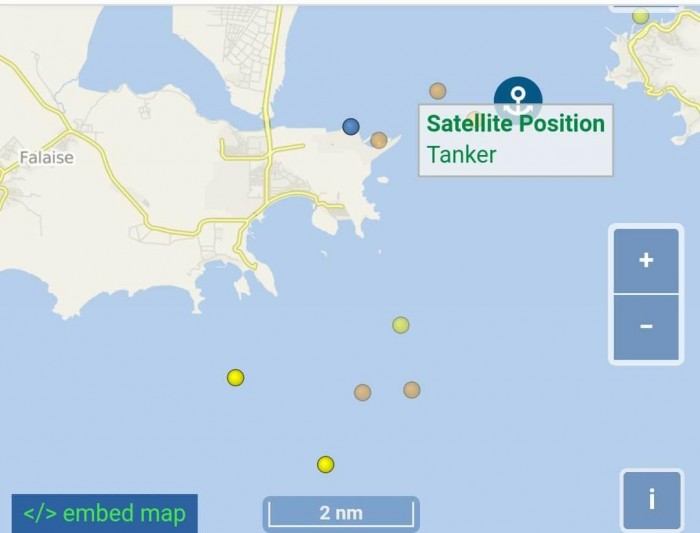Tap the embed map button
Image resolution: width=700 pixels, height=533 pixels.
[x=105, y=514]
